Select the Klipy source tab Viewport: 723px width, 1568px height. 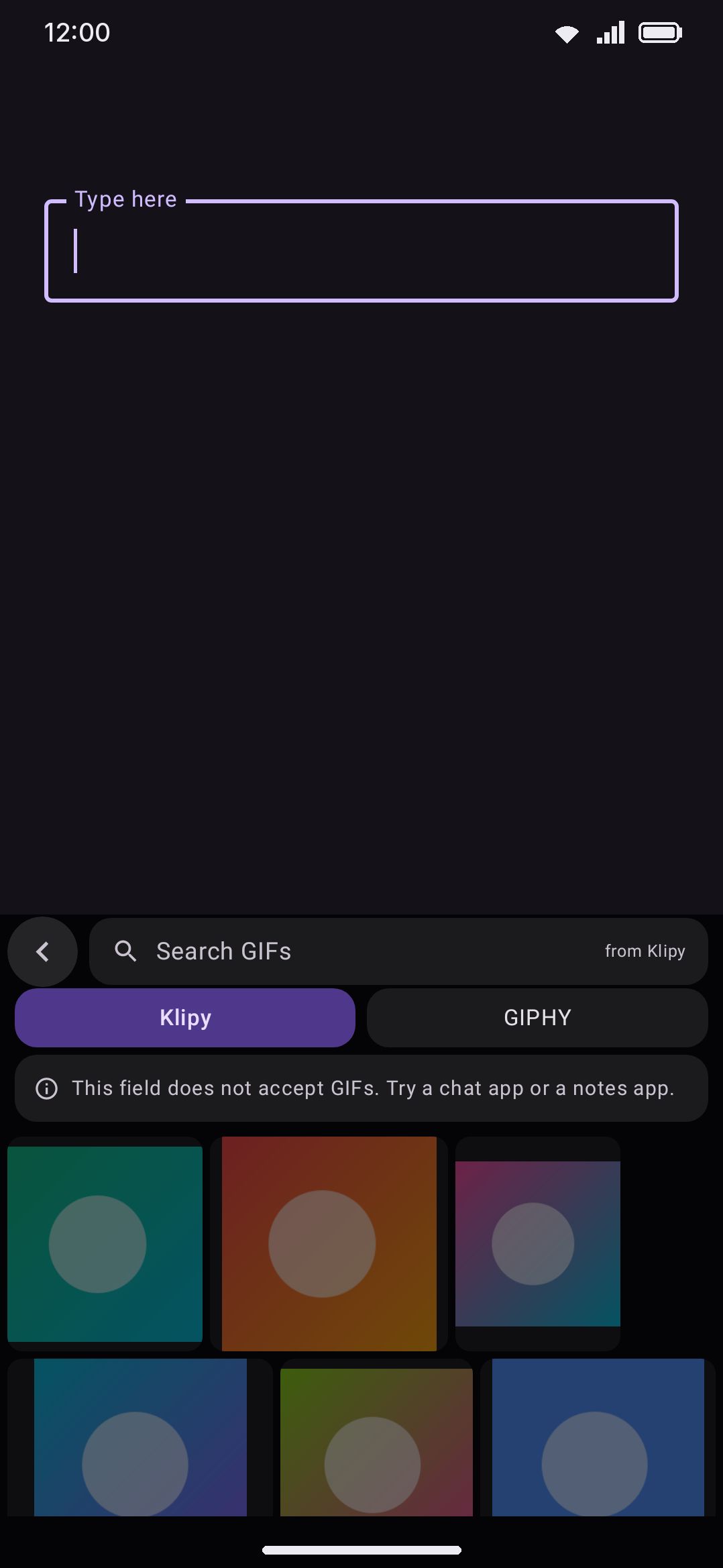pos(185,1018)
